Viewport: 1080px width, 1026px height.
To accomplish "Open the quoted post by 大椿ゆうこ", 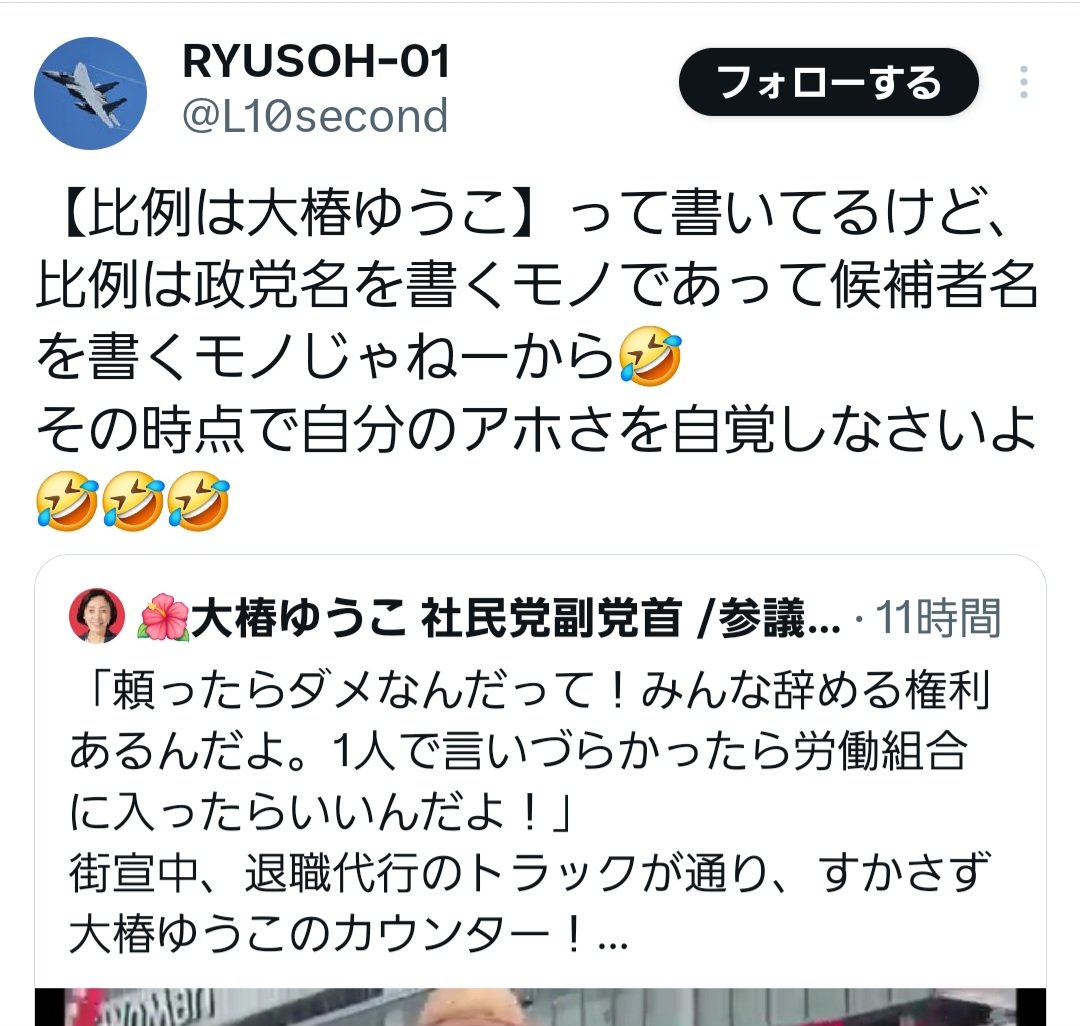I will [x=540, y=780].
